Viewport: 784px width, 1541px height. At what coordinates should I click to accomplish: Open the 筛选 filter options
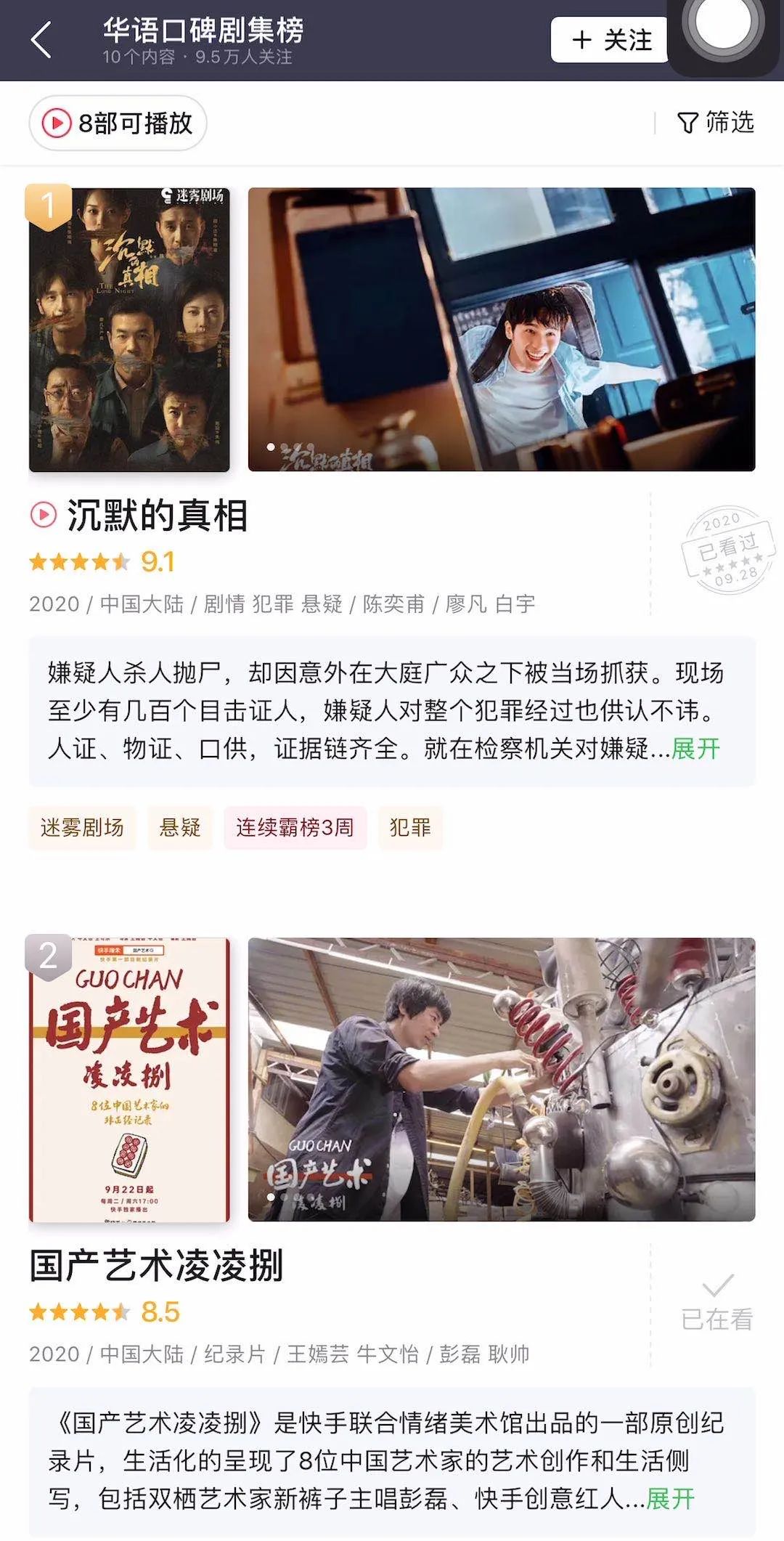click(x=716, y=122)
